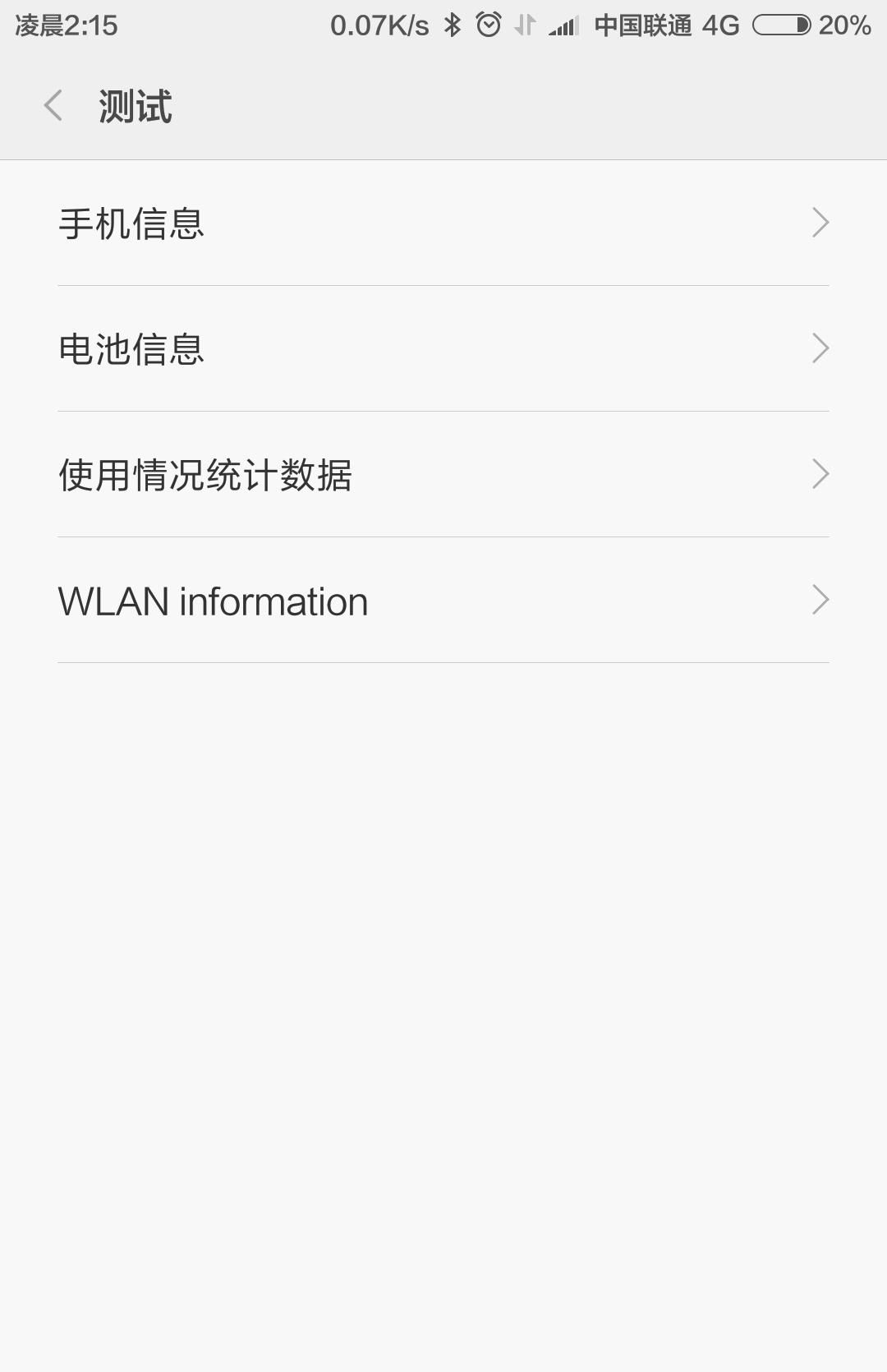This screenshot has height=1372, width=887.
Task: Tap the 中国联通 carrier label
Action: [x=642, y=25]
